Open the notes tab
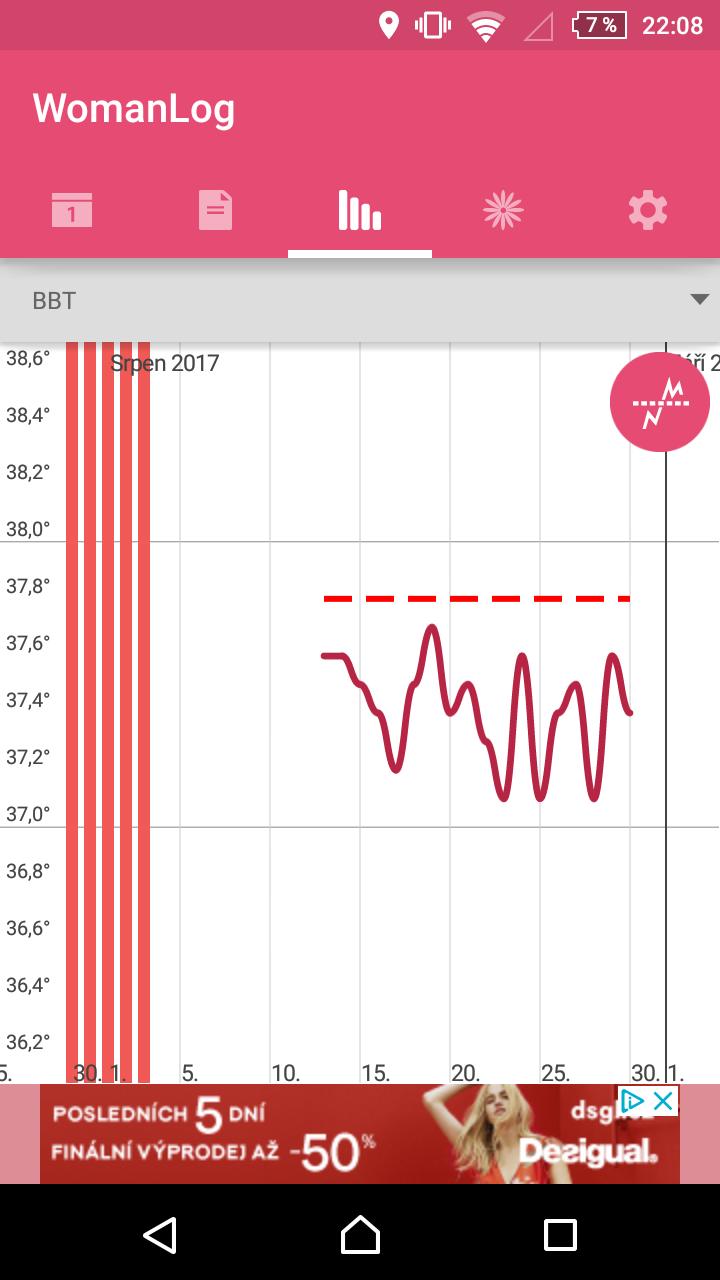 [215, 211]
